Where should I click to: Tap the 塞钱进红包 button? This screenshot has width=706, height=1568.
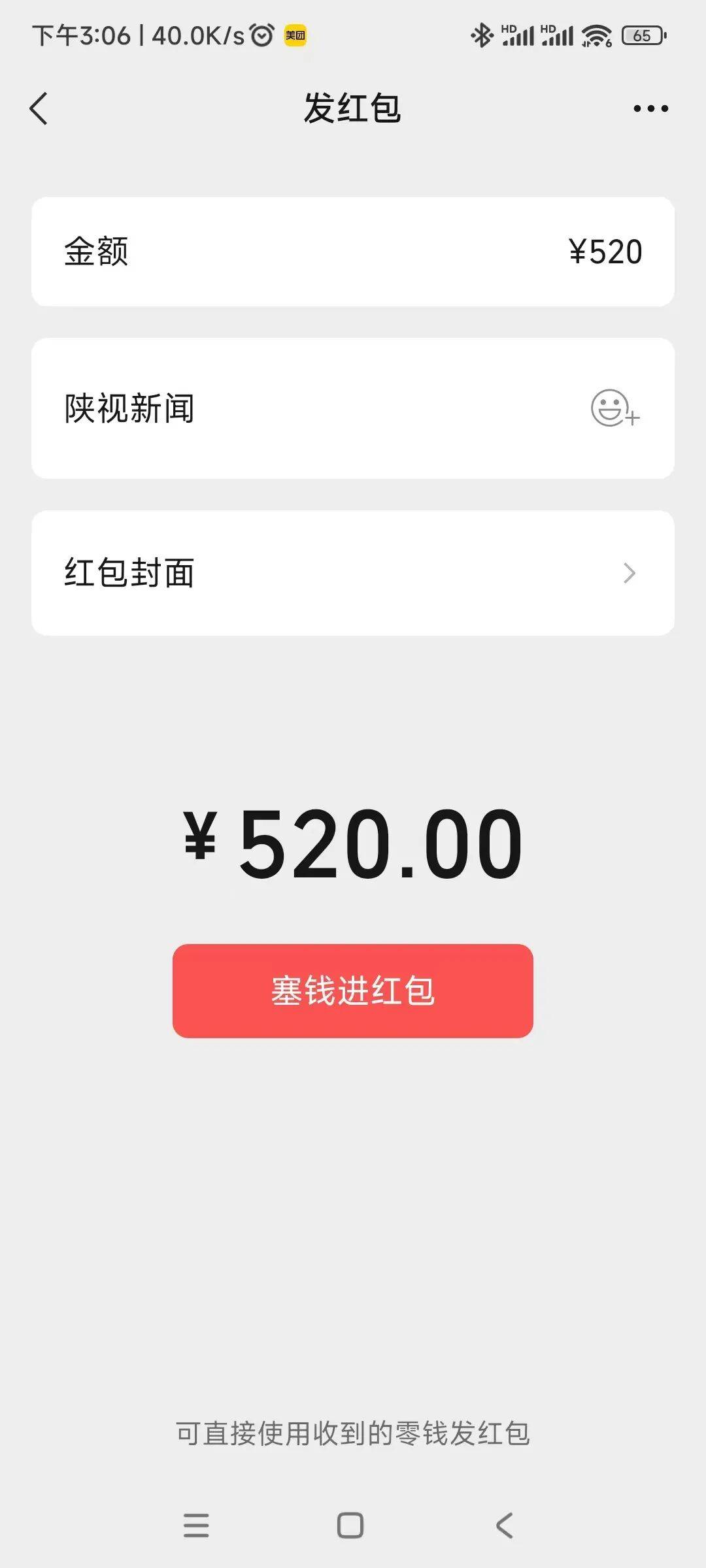(x=353, y=990)
